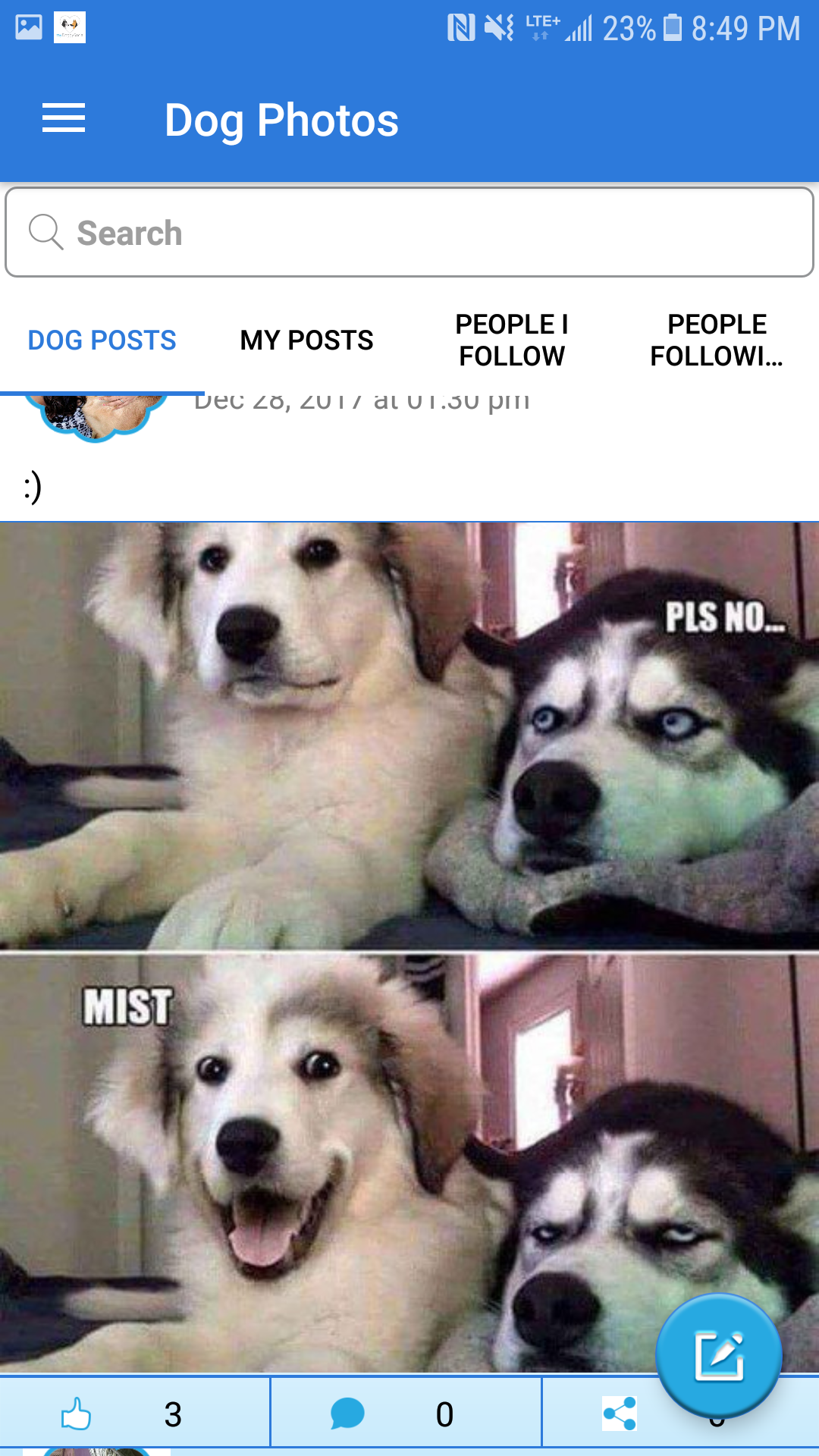The height and width of the screenshot is (1456, 819).
Task: Open the poster's profile picture
Action: point(96,416)
